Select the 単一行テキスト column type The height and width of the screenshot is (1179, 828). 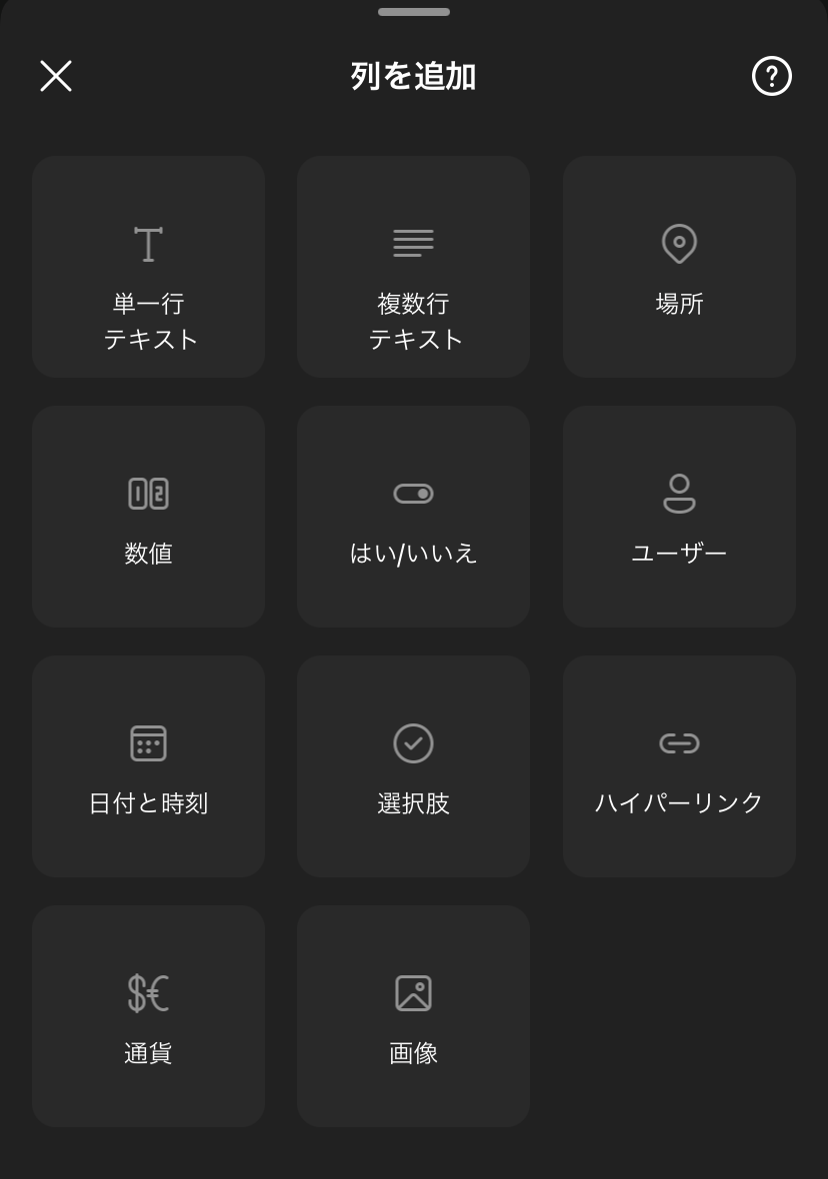point(149,267)
